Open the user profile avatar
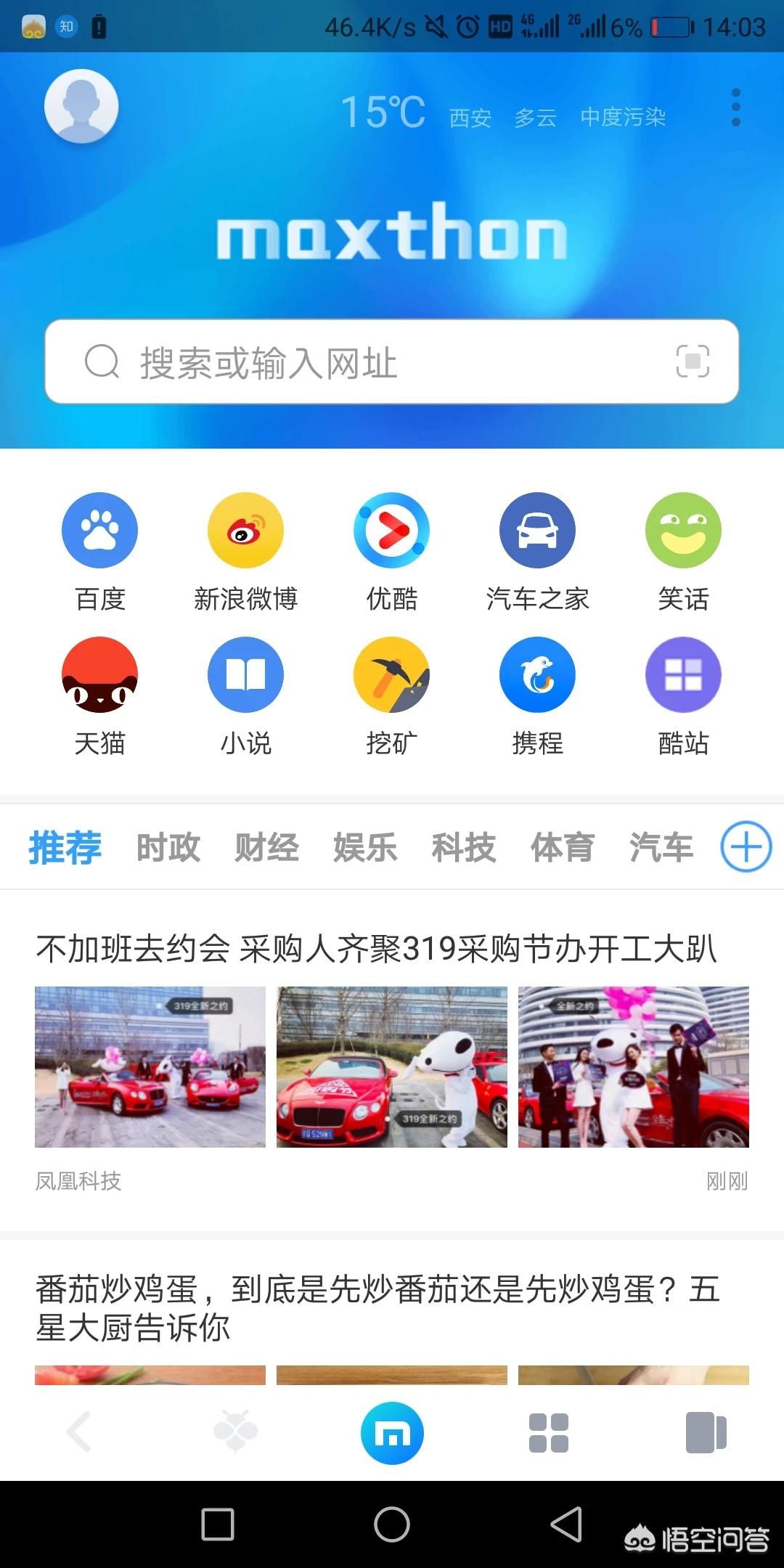The width and height of the screenshot is (784, 1568). click(x=81, y=106)
